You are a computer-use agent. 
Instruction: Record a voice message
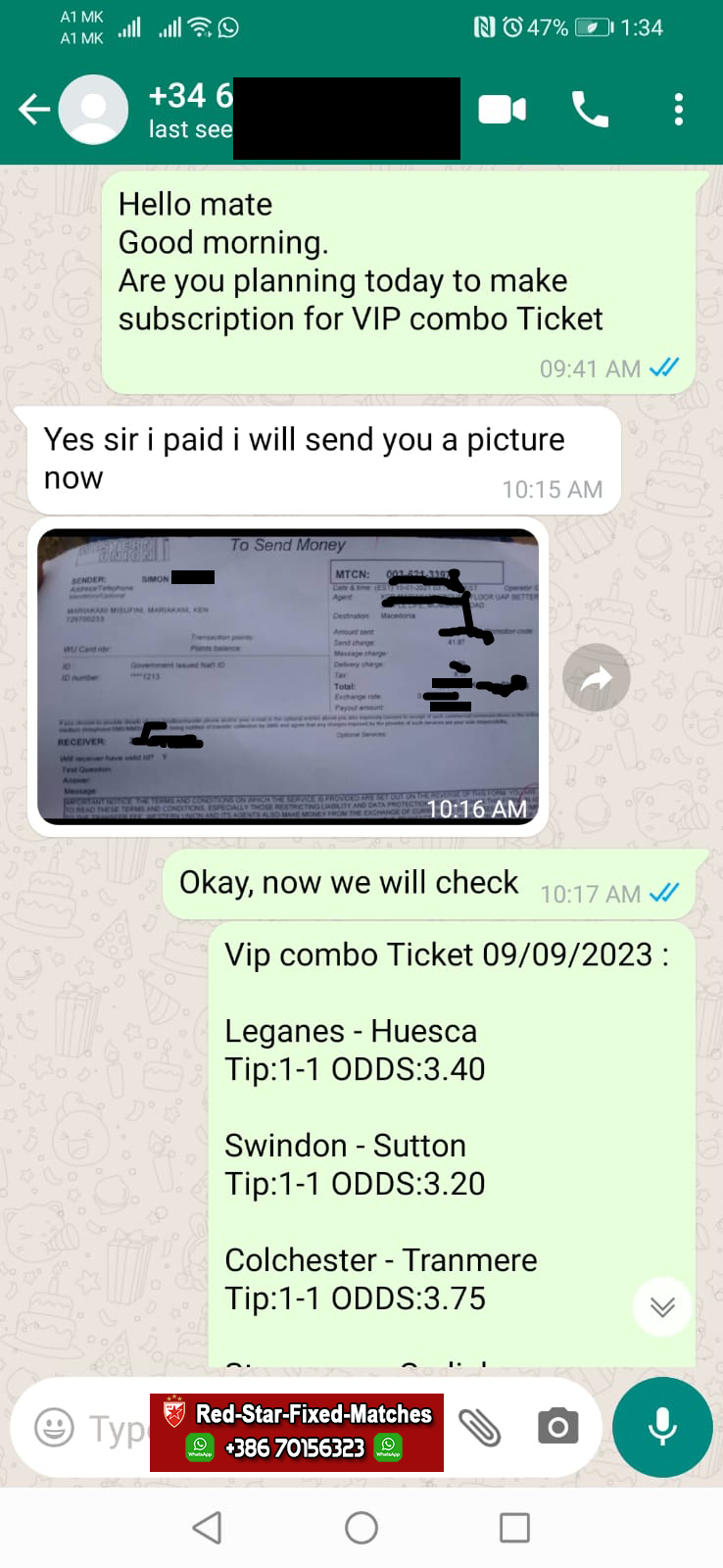click(662, 1427)
